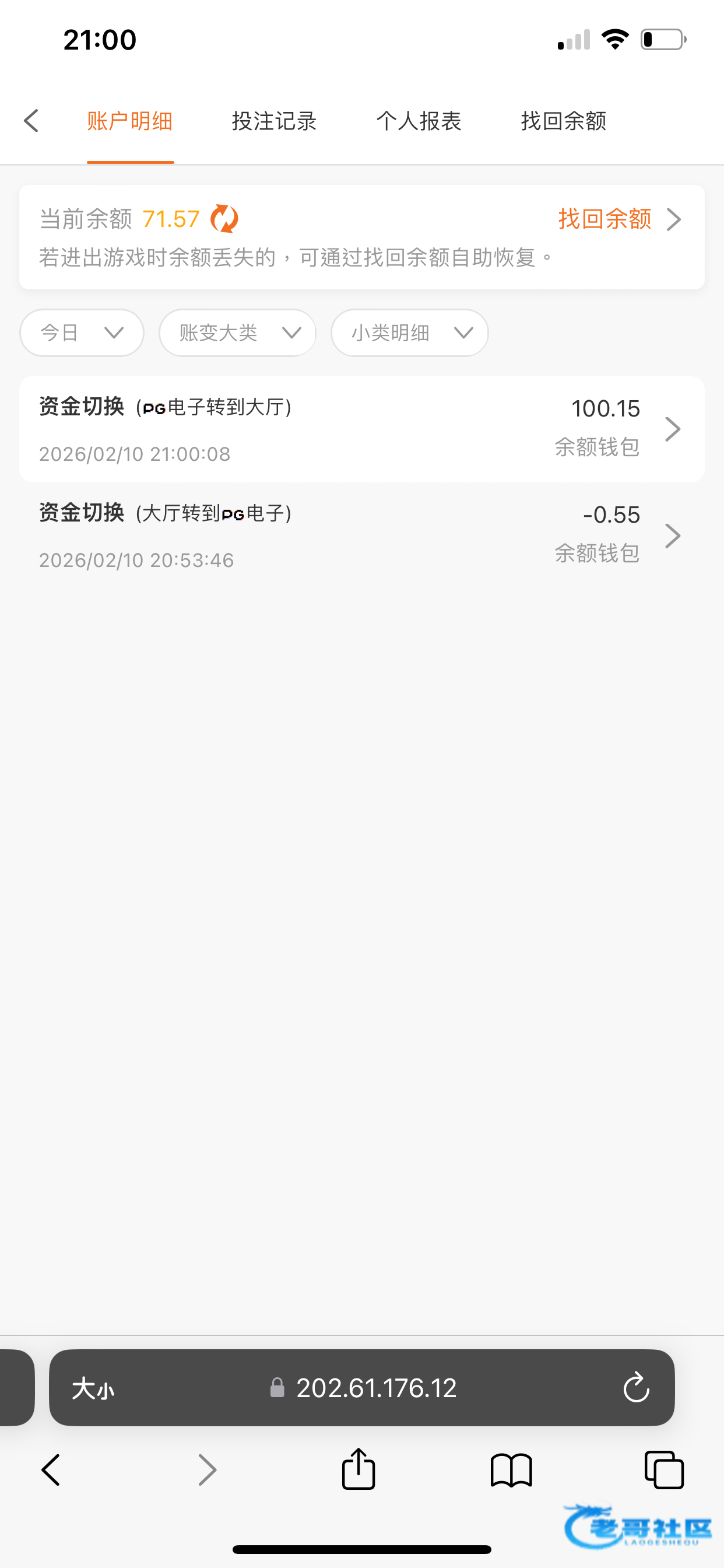This screenshot has height=1568, width=724.
Task: Open browser bookmarks
Action: (511, 1469)
